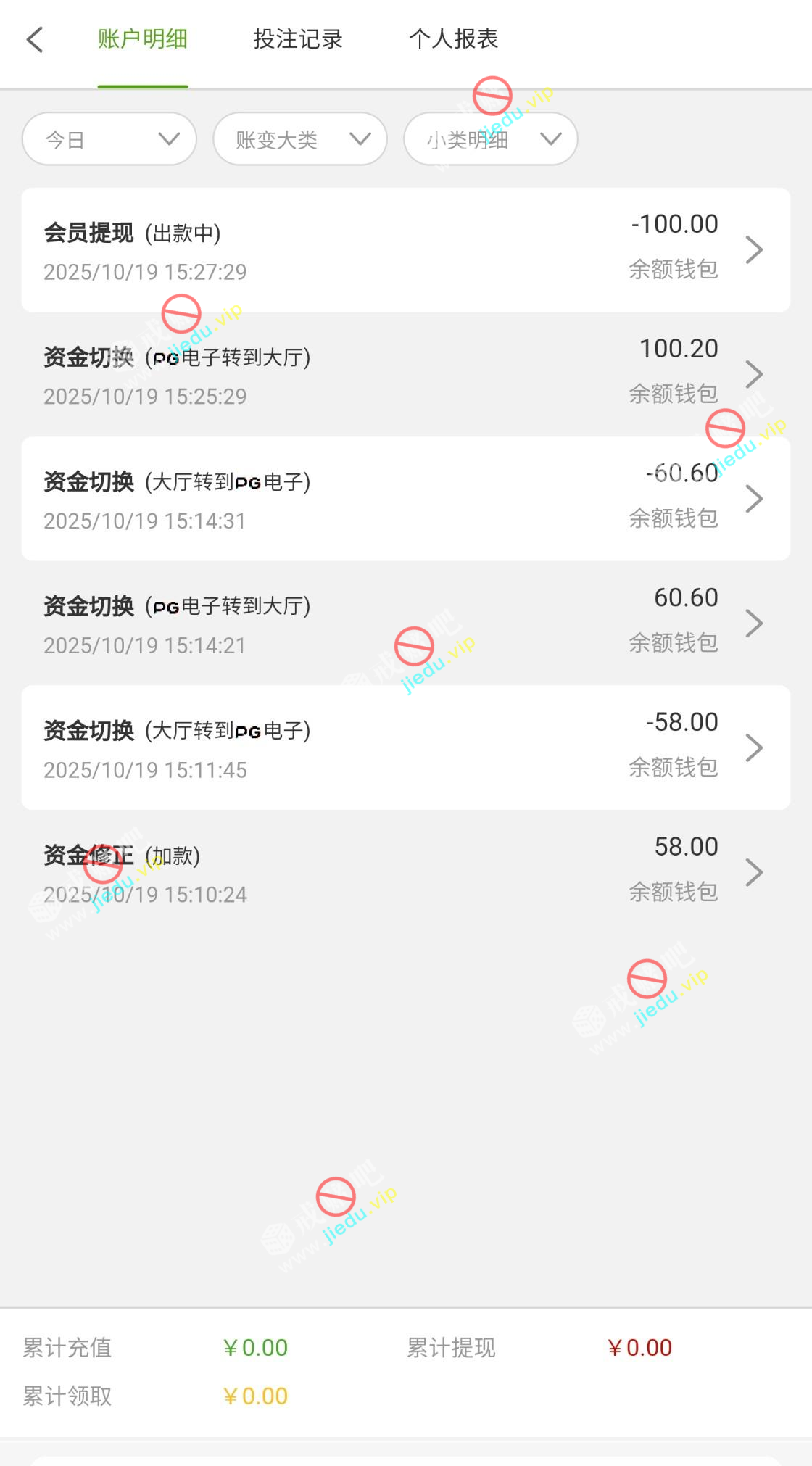This screenshot has width=812, height=1466.
Task: View the -60.60 大厅转到PG电子 record
Action: click(x=406, y=500)
